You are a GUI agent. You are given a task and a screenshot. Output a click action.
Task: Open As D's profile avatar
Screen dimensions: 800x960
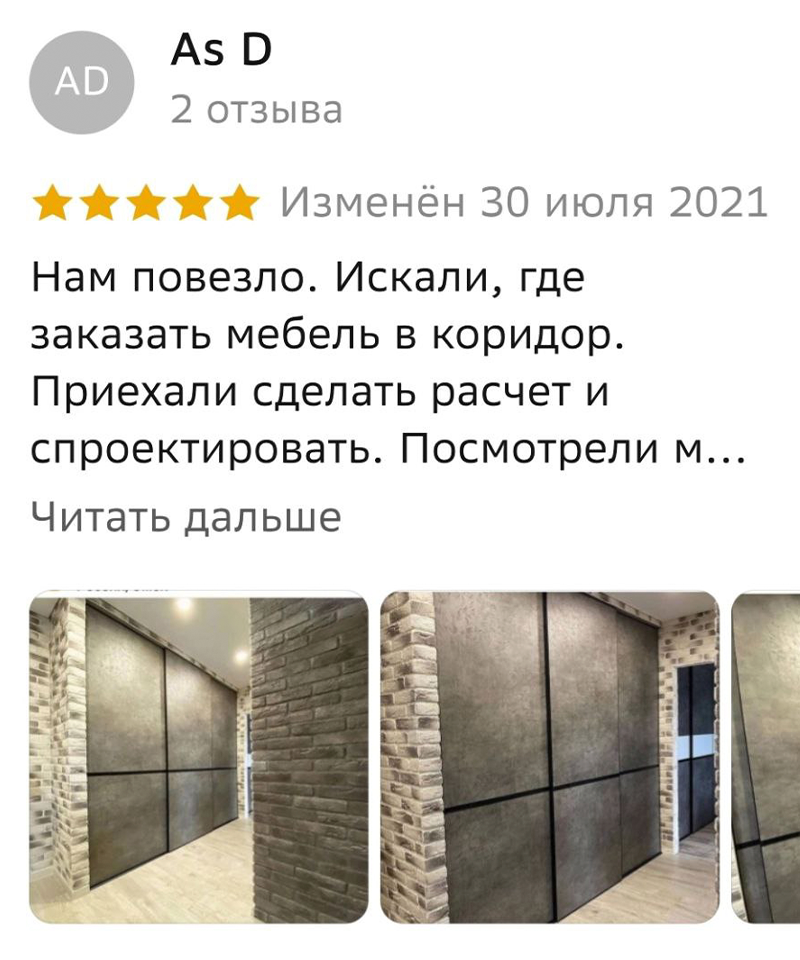(81, 82)
